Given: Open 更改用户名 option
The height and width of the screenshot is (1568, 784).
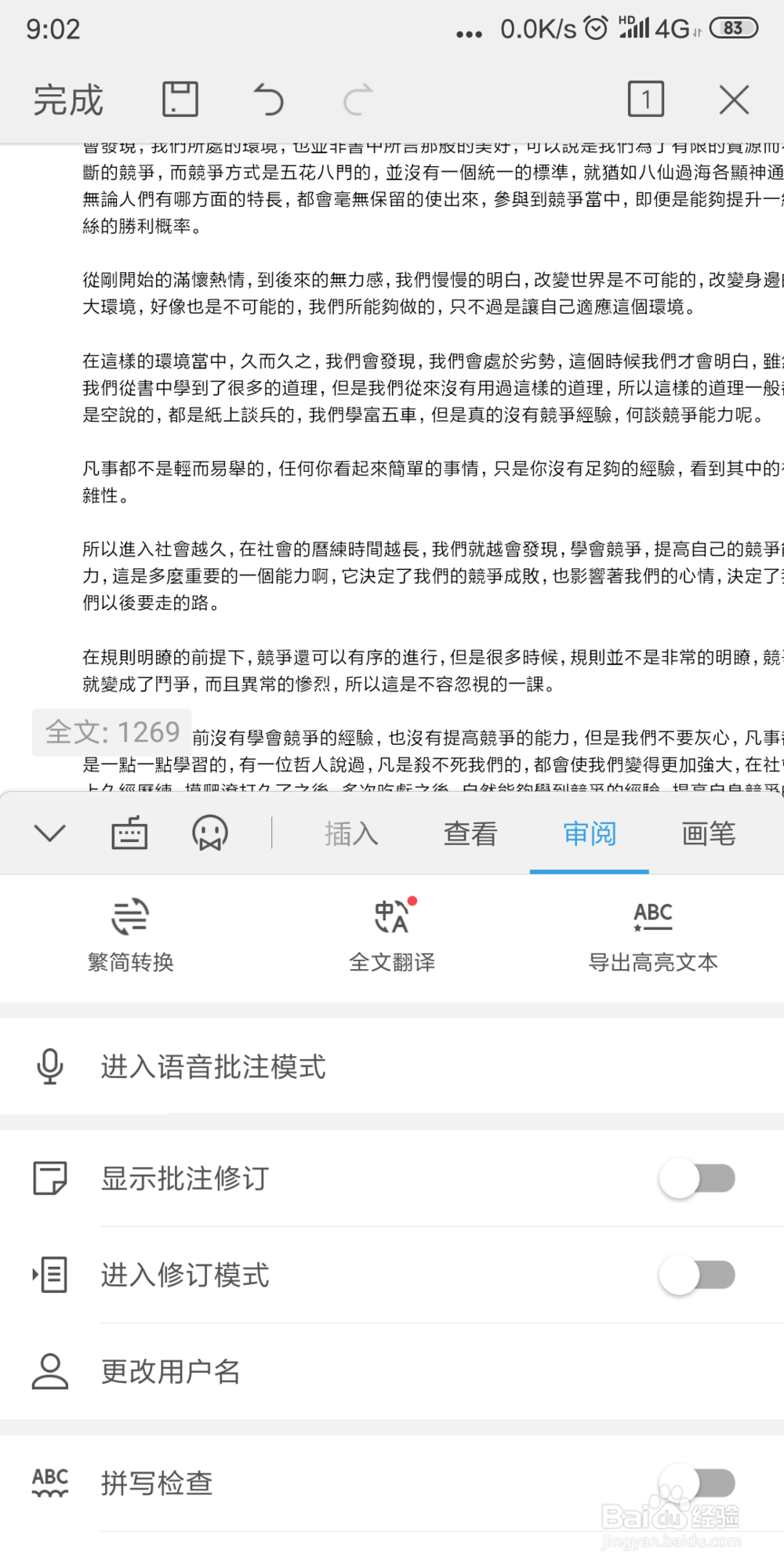Looking at the screenshot, I should coord(171,1371).
